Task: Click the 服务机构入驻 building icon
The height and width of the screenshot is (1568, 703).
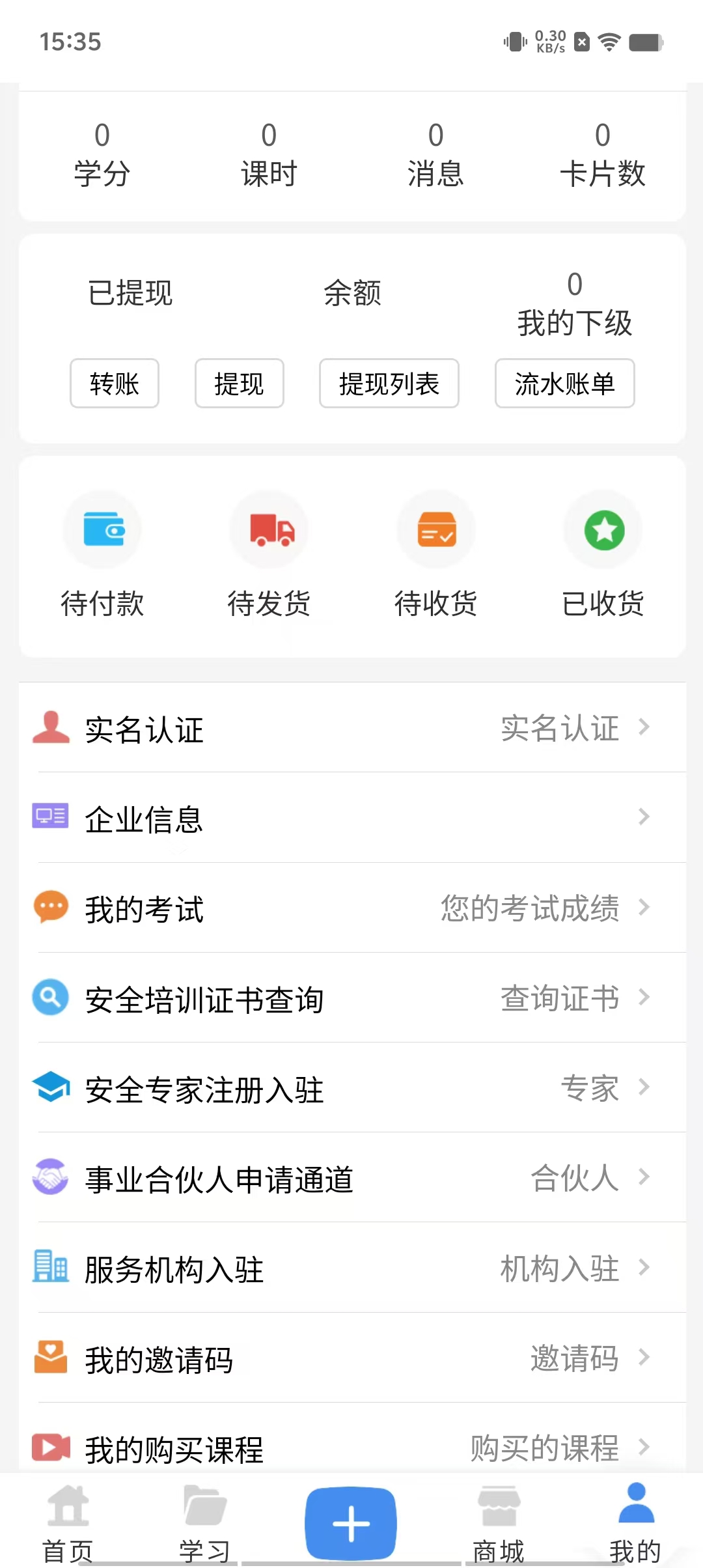Action: (50, 1267)
